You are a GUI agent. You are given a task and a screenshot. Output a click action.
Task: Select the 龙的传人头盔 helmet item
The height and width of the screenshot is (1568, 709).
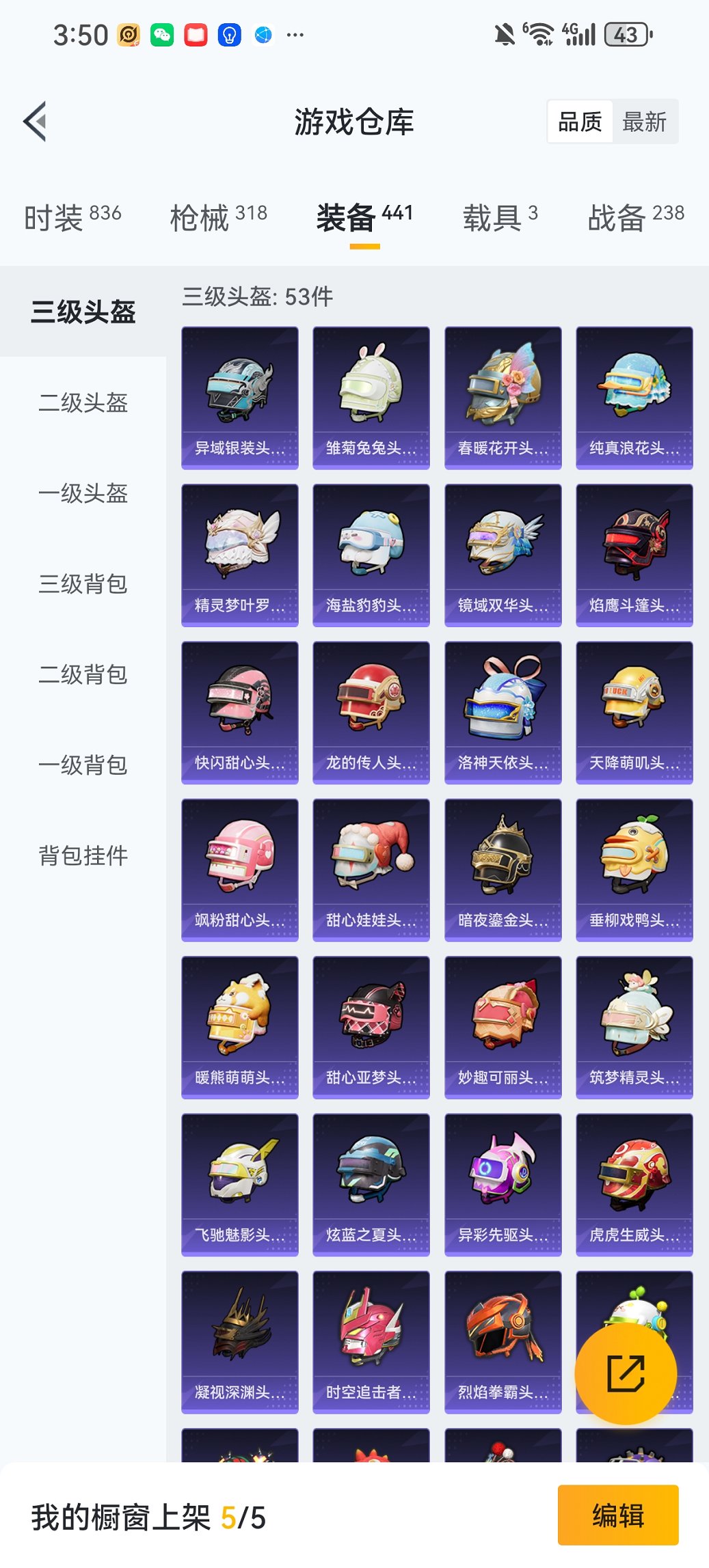(371, 711)
